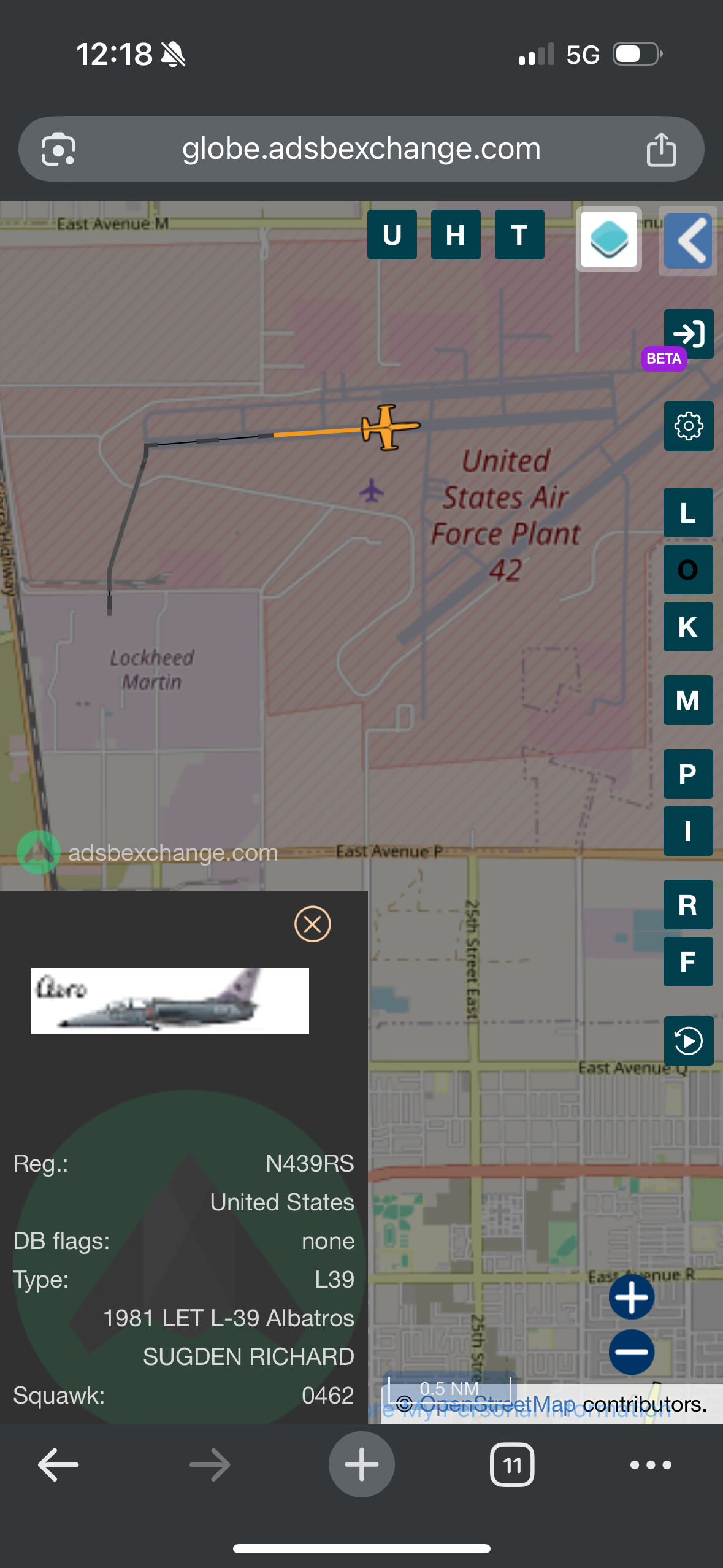Open the map settings gear
The image size is (723, 1568).
pyautogui.click(x=688, y=426)
